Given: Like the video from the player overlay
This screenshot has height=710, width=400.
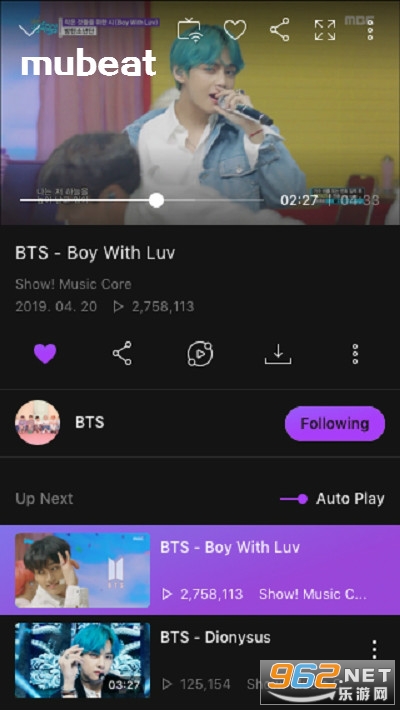Looking at the screenshot, I should pos(235,30).
